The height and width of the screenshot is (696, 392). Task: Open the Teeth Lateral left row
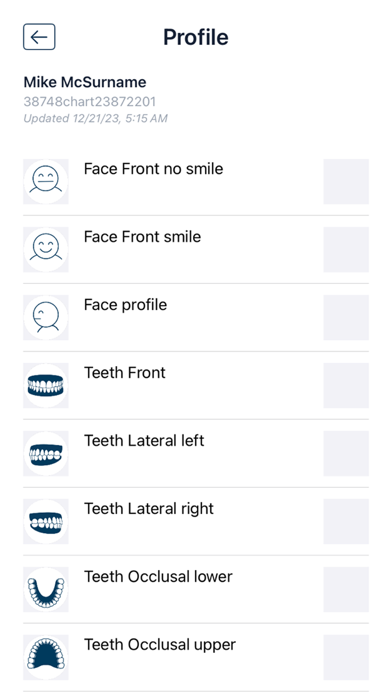[x=196, y=453]
